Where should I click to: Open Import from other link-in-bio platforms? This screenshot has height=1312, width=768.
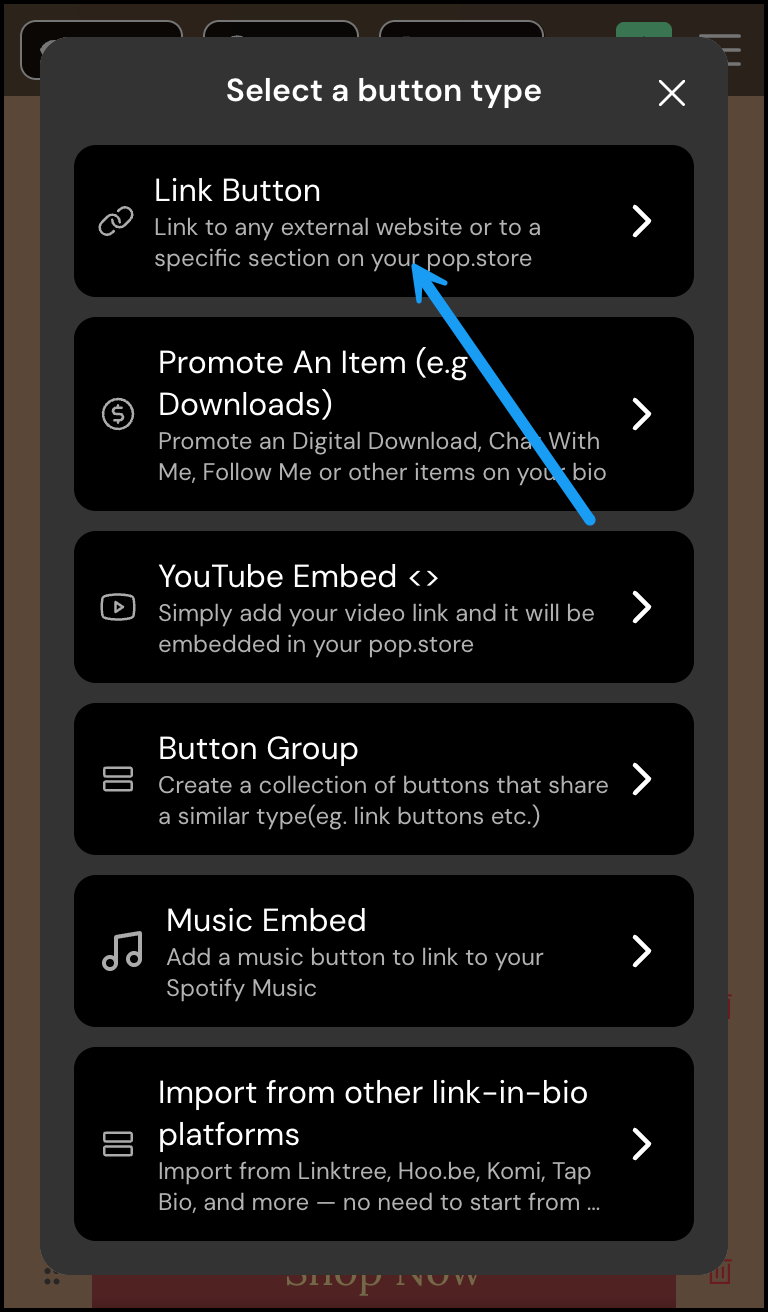point(383,1144)
